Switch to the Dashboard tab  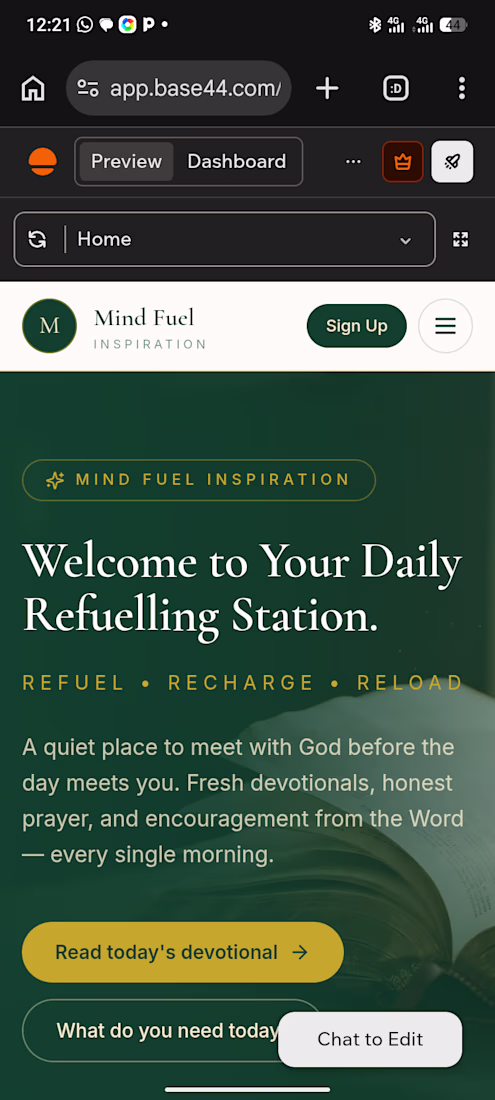236,161
